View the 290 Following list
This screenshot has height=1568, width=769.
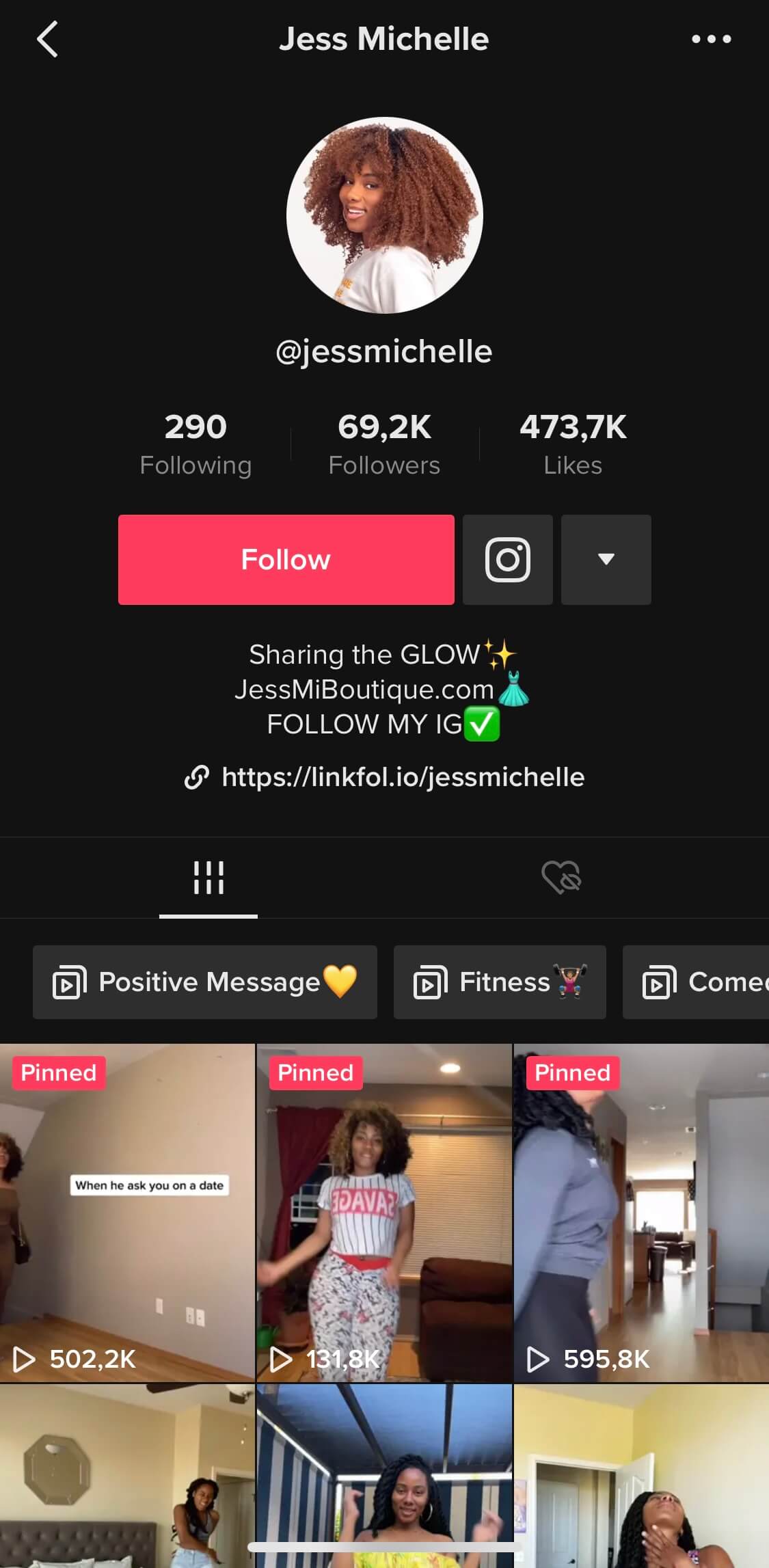tap(195, 443)
